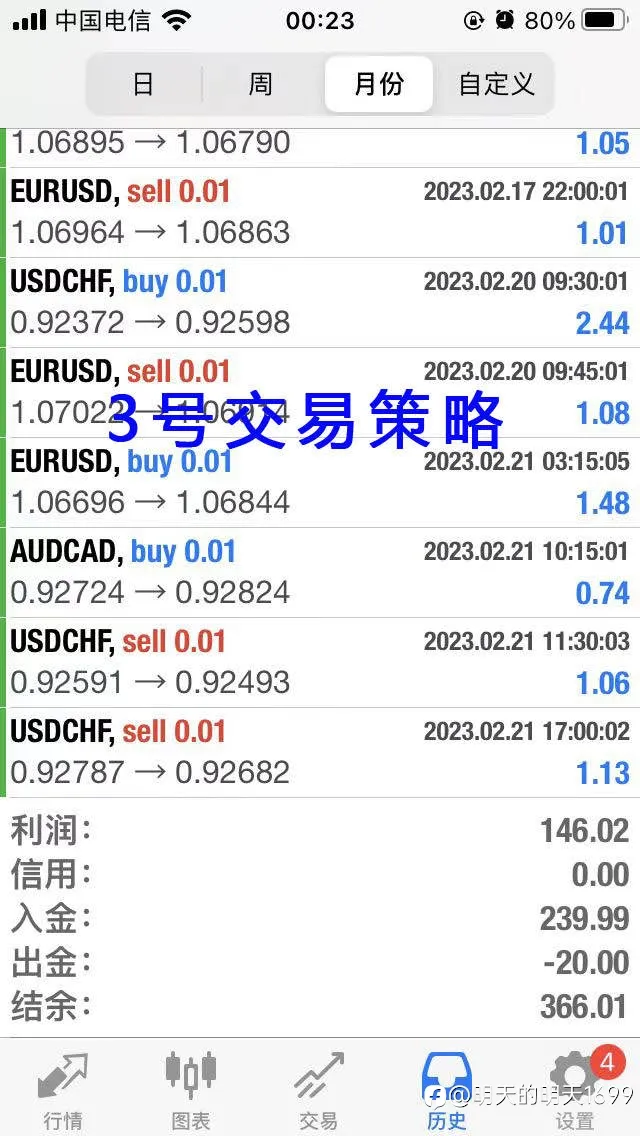Open the EURUSD sell trade from 2023.02.20 09:45:01
This screenshot has width=640, height=1136.
pos(320,393)
